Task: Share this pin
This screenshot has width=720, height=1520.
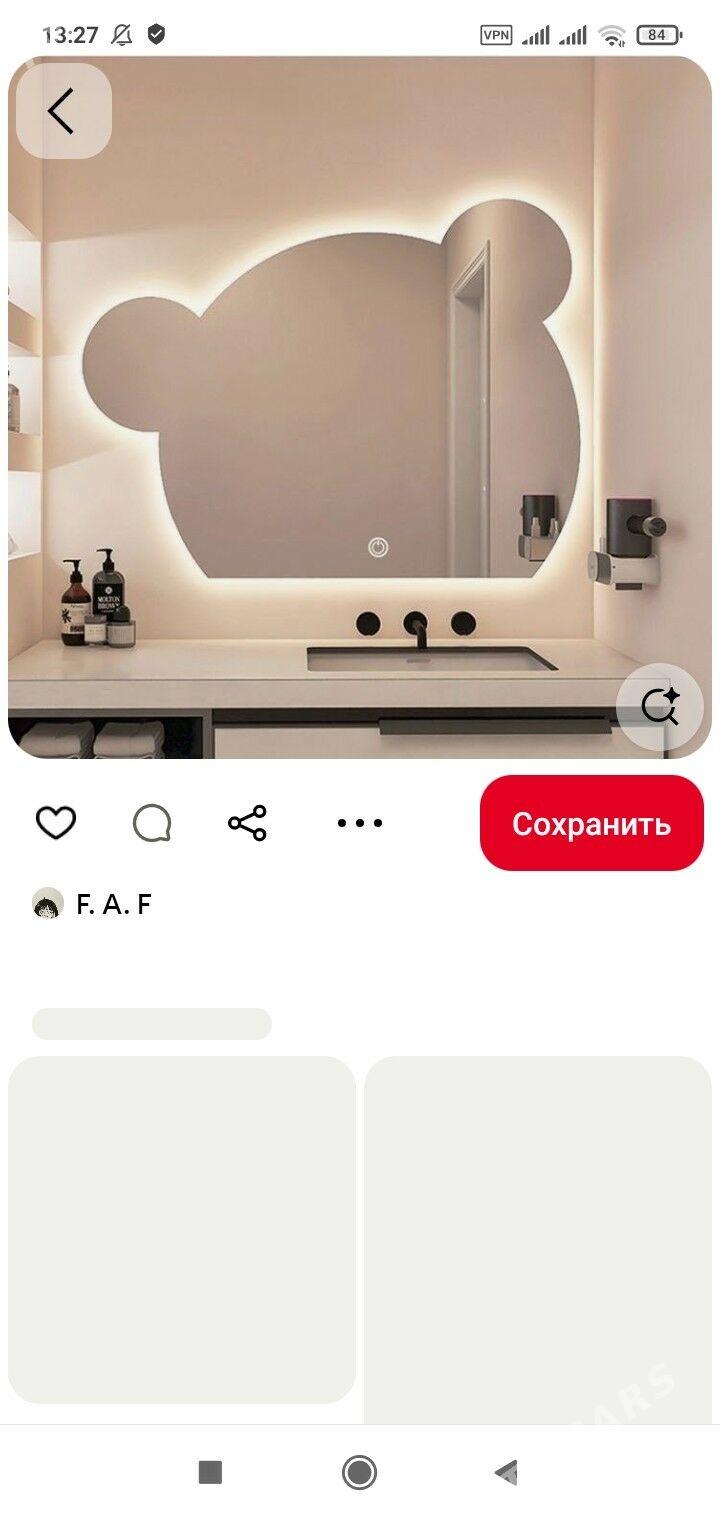Action: pos(248,823)
